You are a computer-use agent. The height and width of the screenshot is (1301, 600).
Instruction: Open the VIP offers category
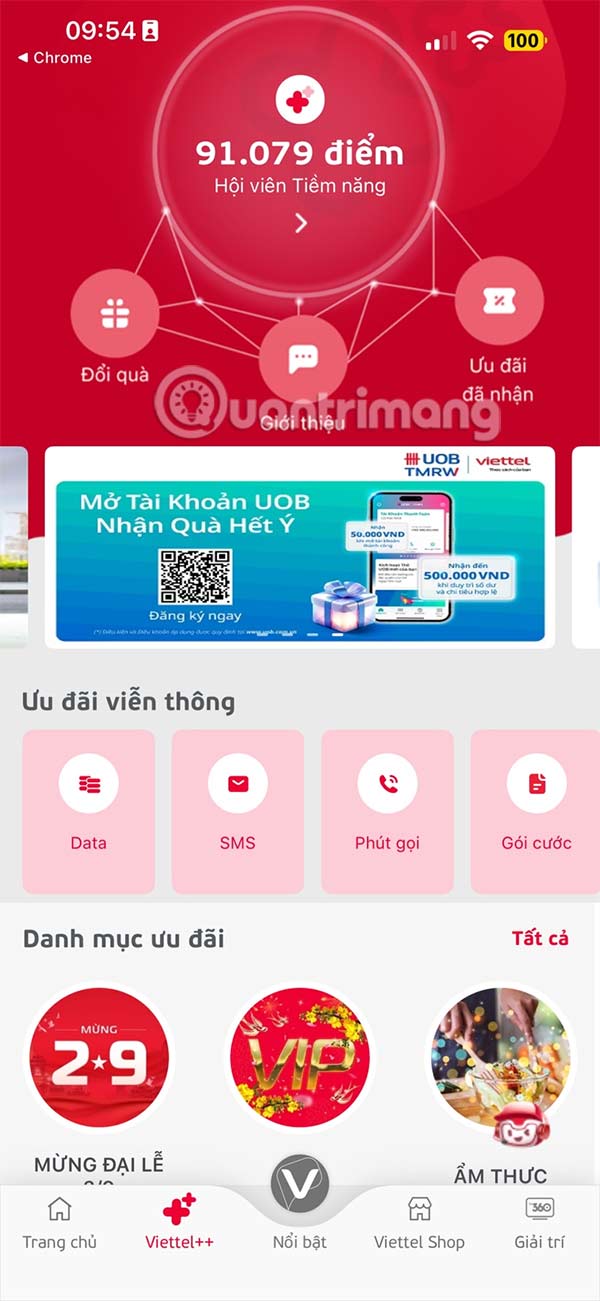point(300,1060)
